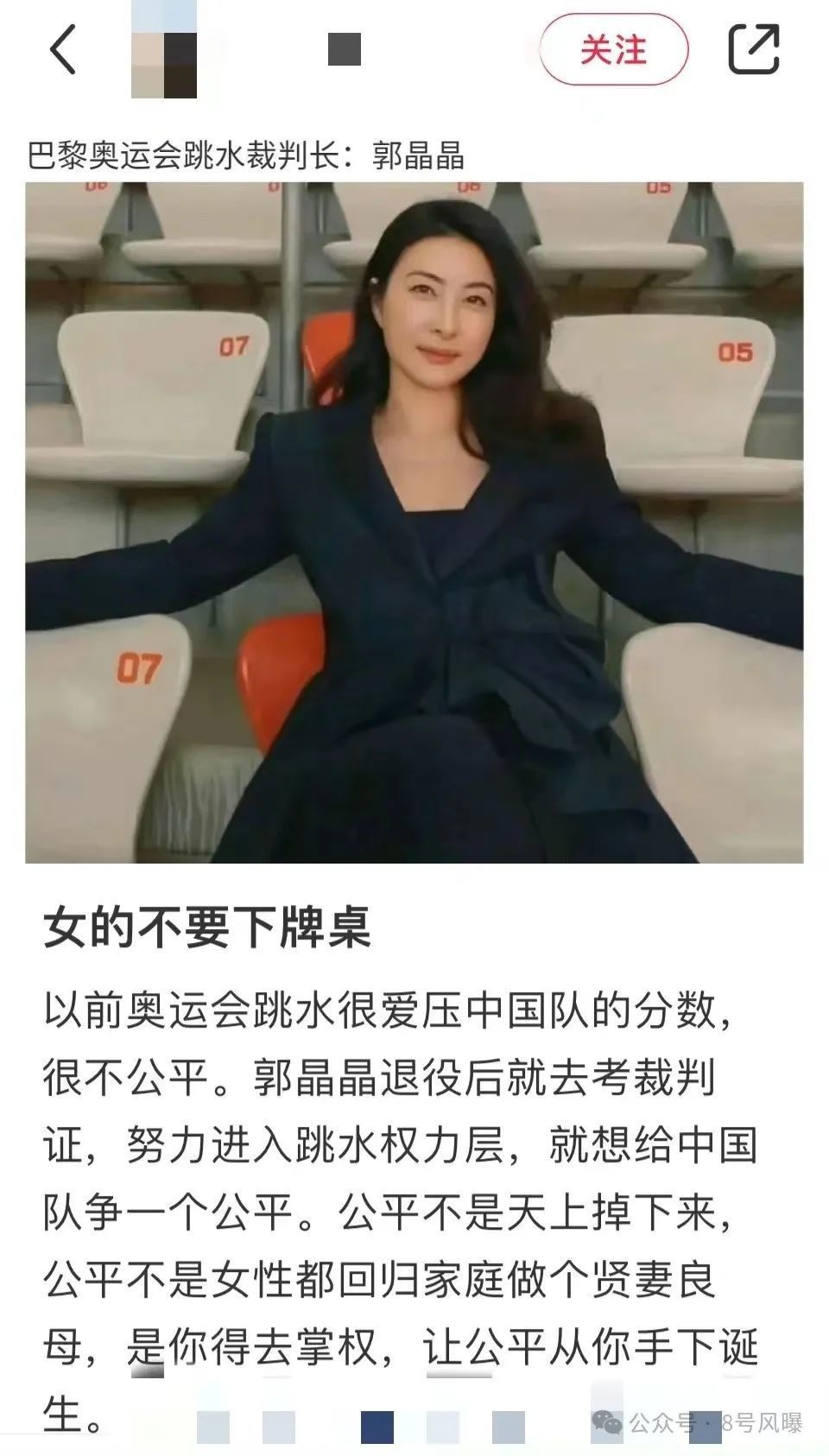829x1456 pixels.
Task: Go back using the top-left arrow
Action: (x=63, y=49)
